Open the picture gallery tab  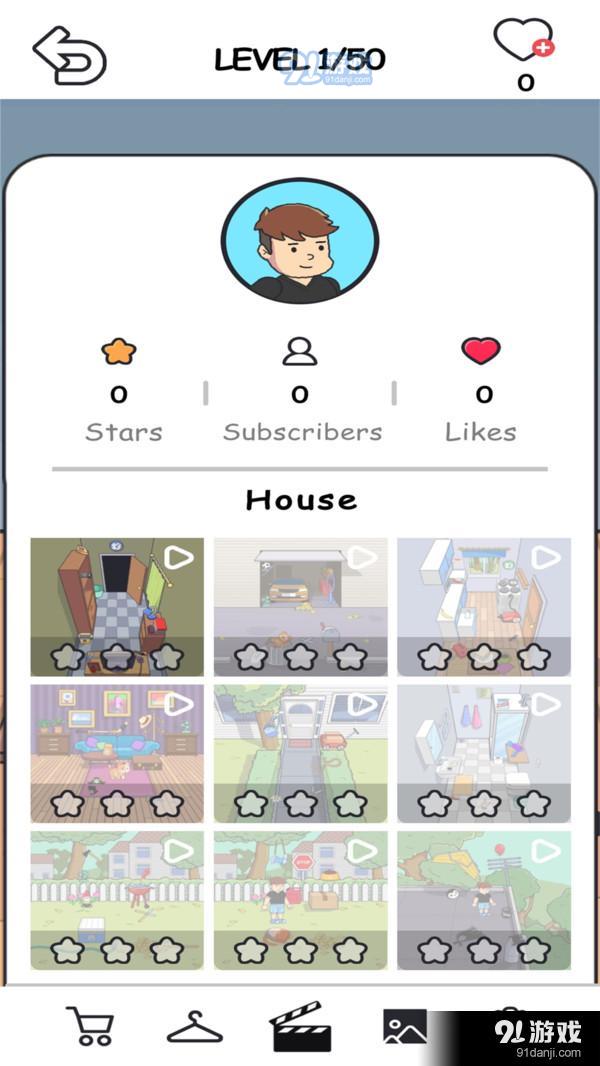click(x=405, y=1026)
